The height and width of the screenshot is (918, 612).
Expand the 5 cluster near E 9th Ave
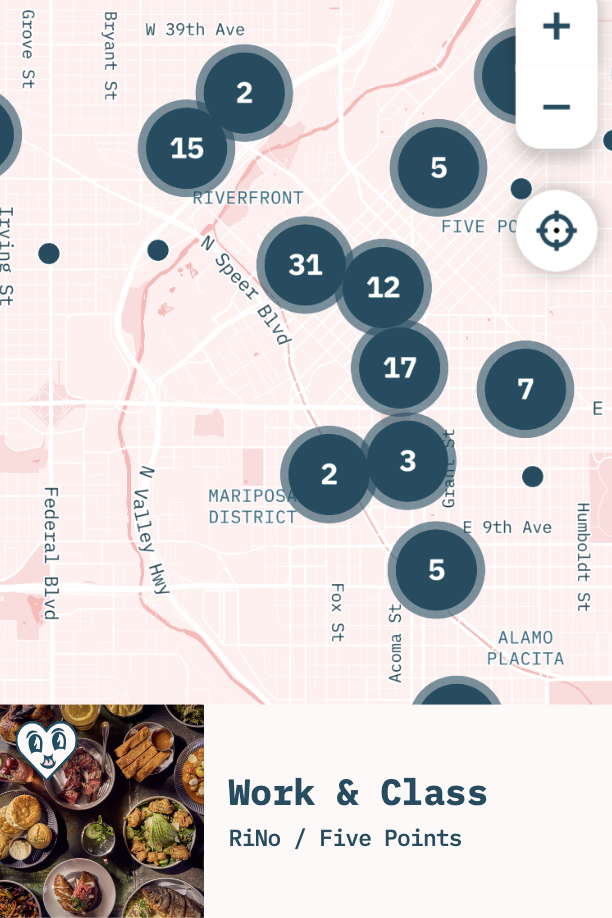click(436, 570)
